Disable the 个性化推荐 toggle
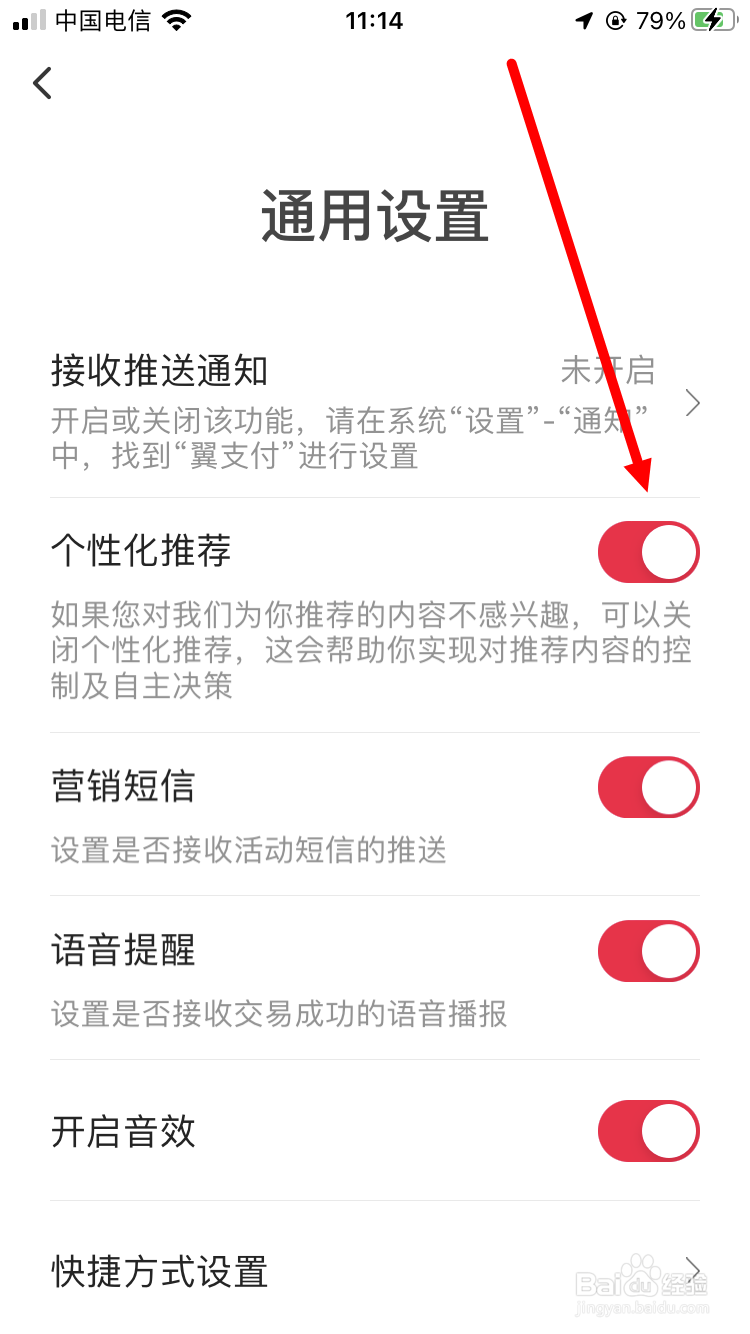 648,552
